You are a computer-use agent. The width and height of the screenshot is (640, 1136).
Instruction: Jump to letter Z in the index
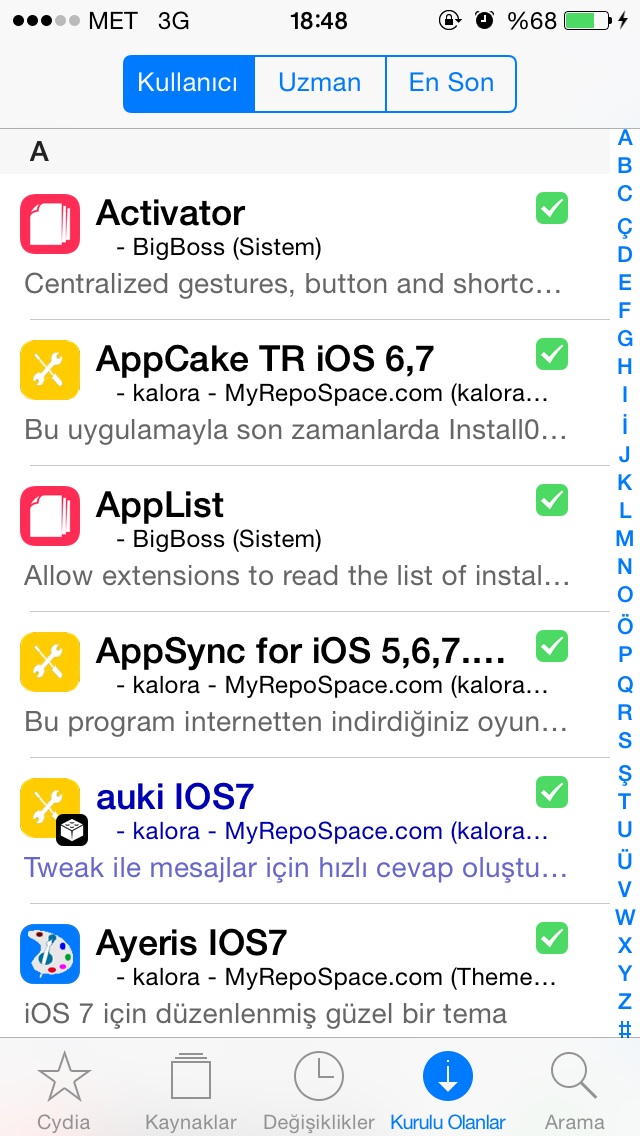coord(625,1001)
